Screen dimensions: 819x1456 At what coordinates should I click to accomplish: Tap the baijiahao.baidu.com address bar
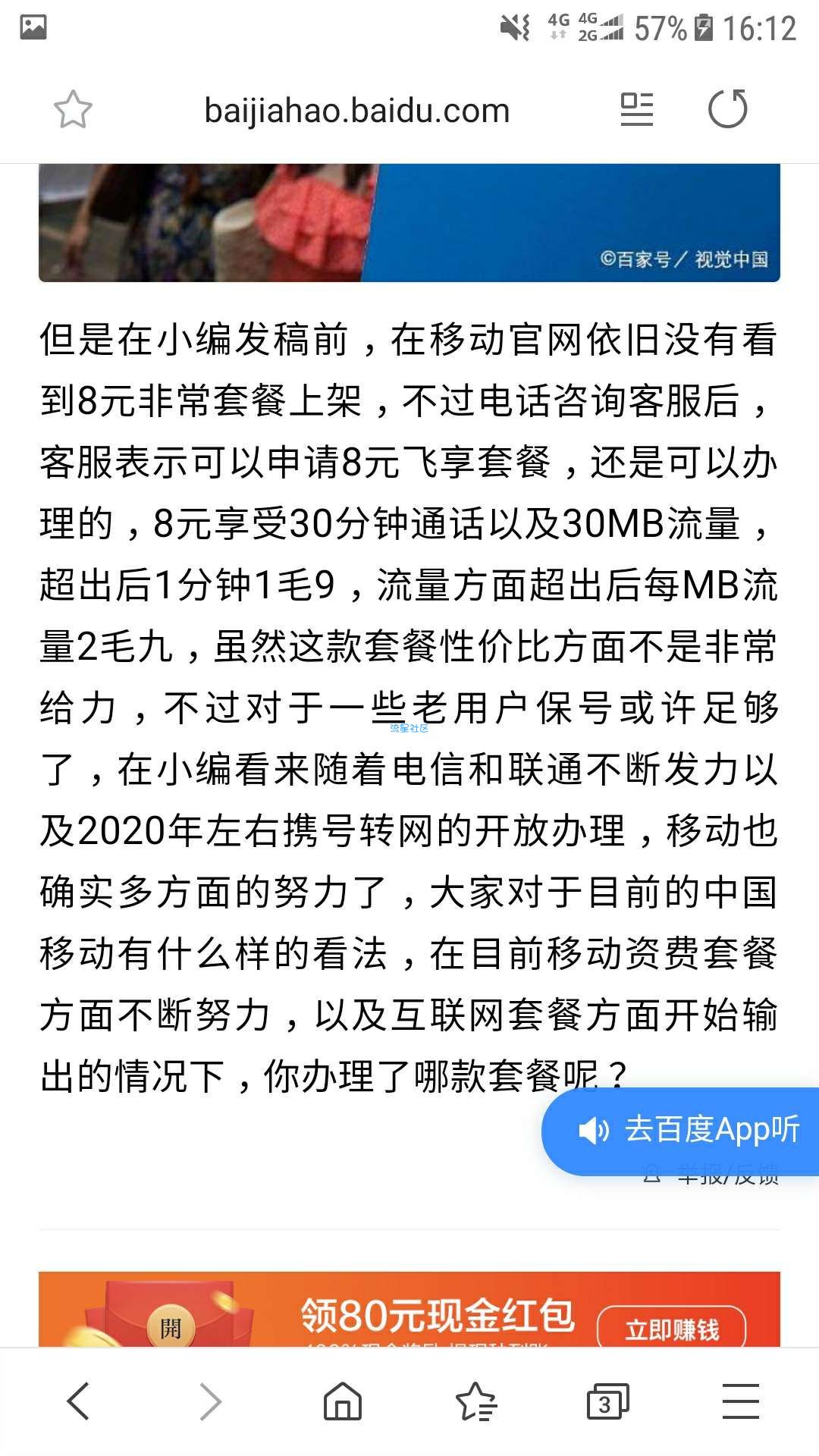point(356,111)
